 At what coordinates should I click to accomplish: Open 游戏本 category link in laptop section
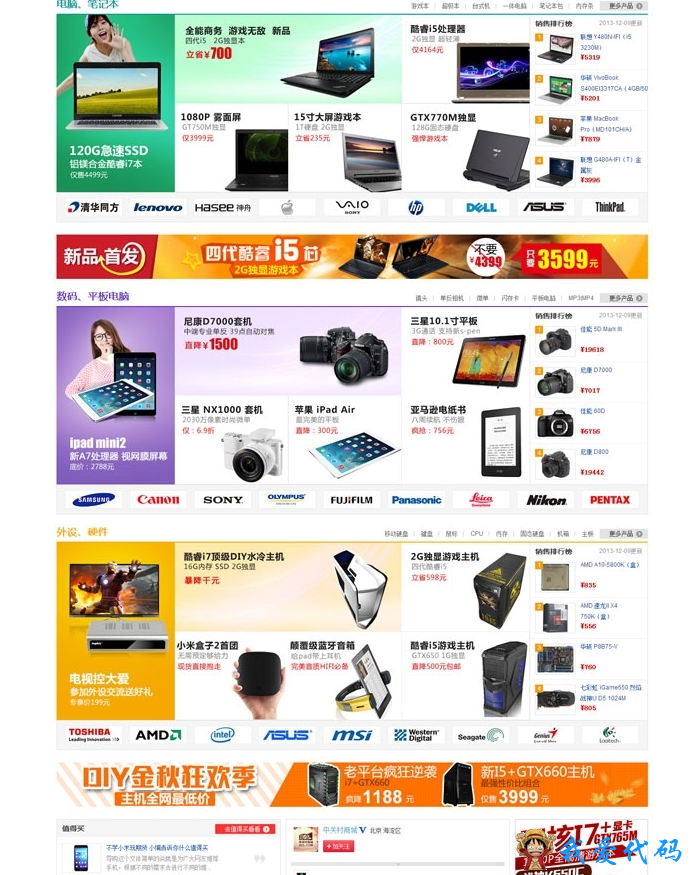tap(419, 6)
